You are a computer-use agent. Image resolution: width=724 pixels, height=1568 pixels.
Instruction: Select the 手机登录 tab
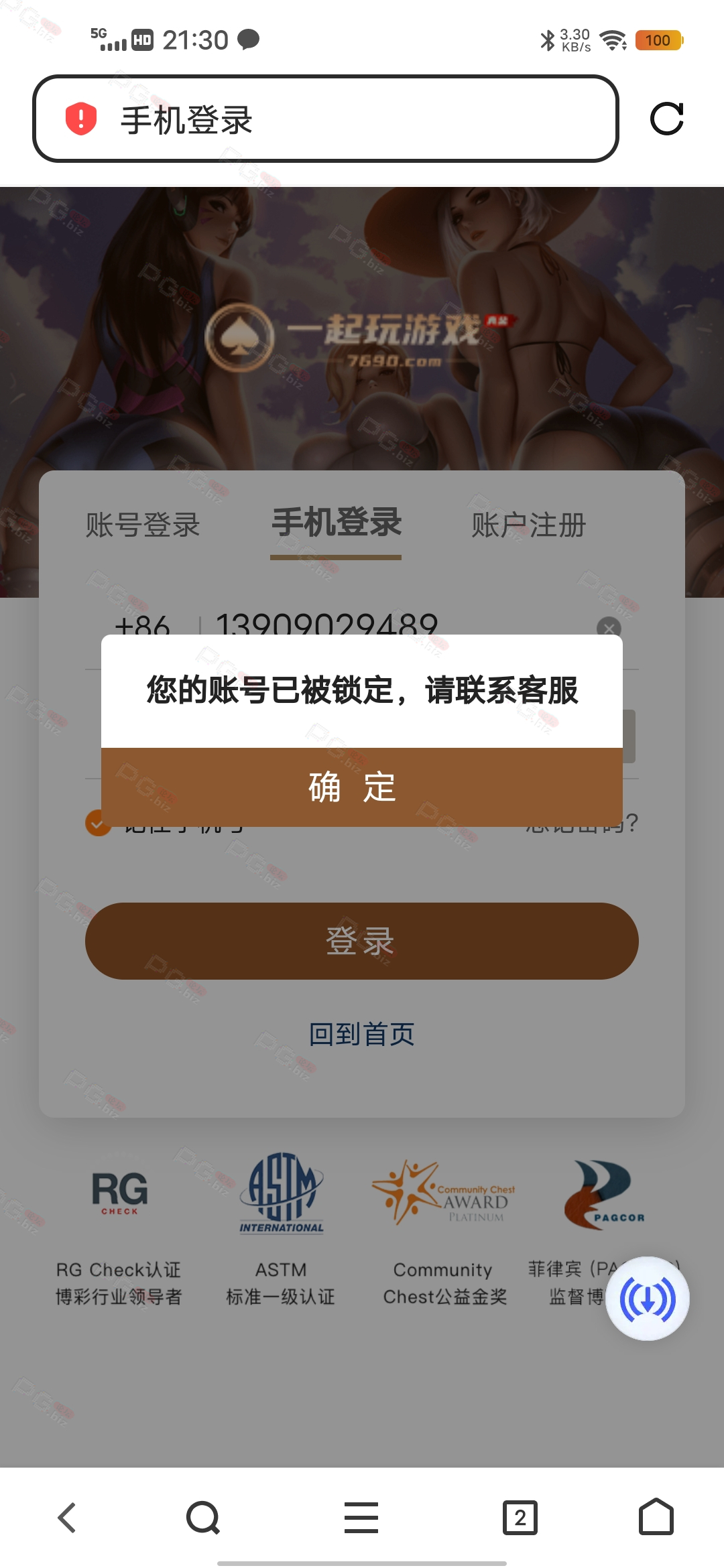click(x=336, y=523)
